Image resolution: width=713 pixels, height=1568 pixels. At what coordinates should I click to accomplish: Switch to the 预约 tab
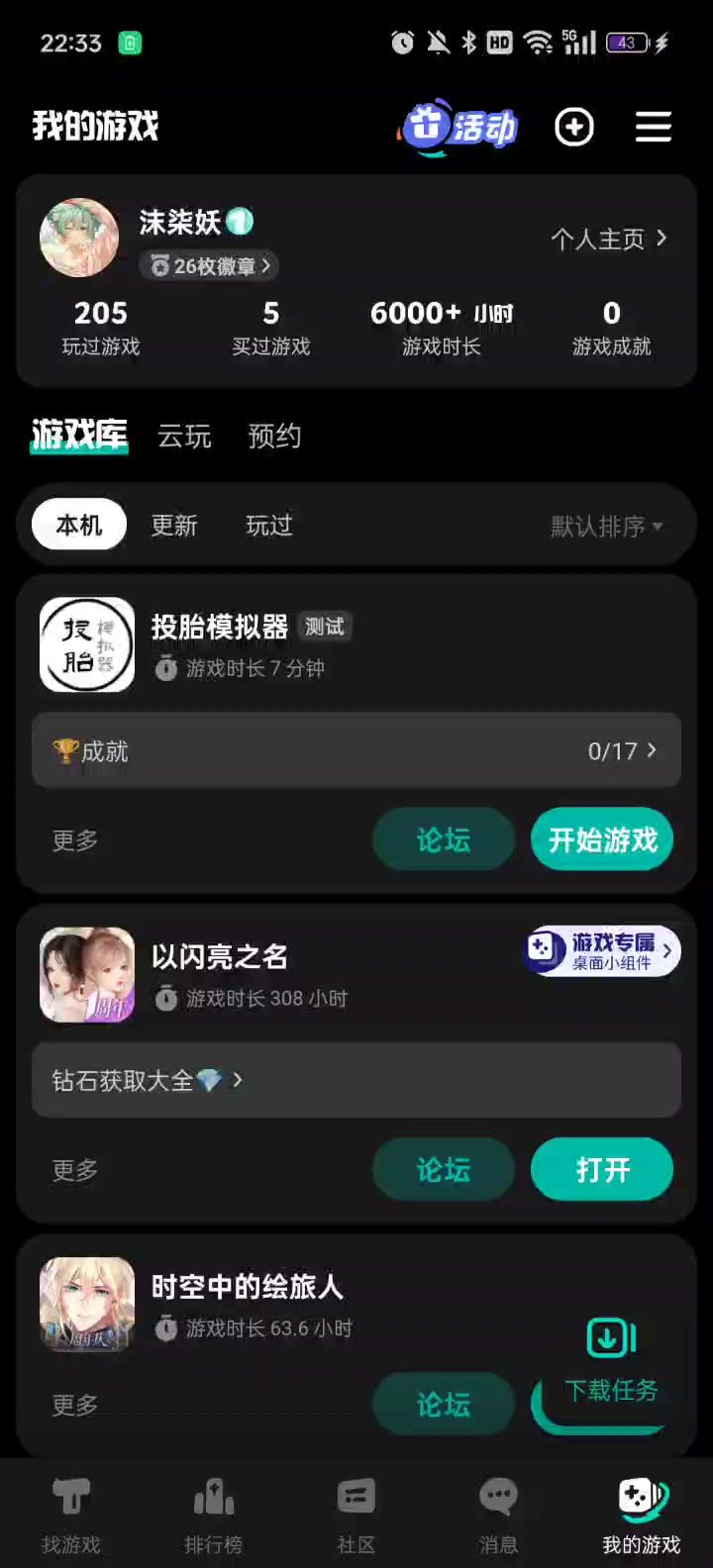pos(274,436)
